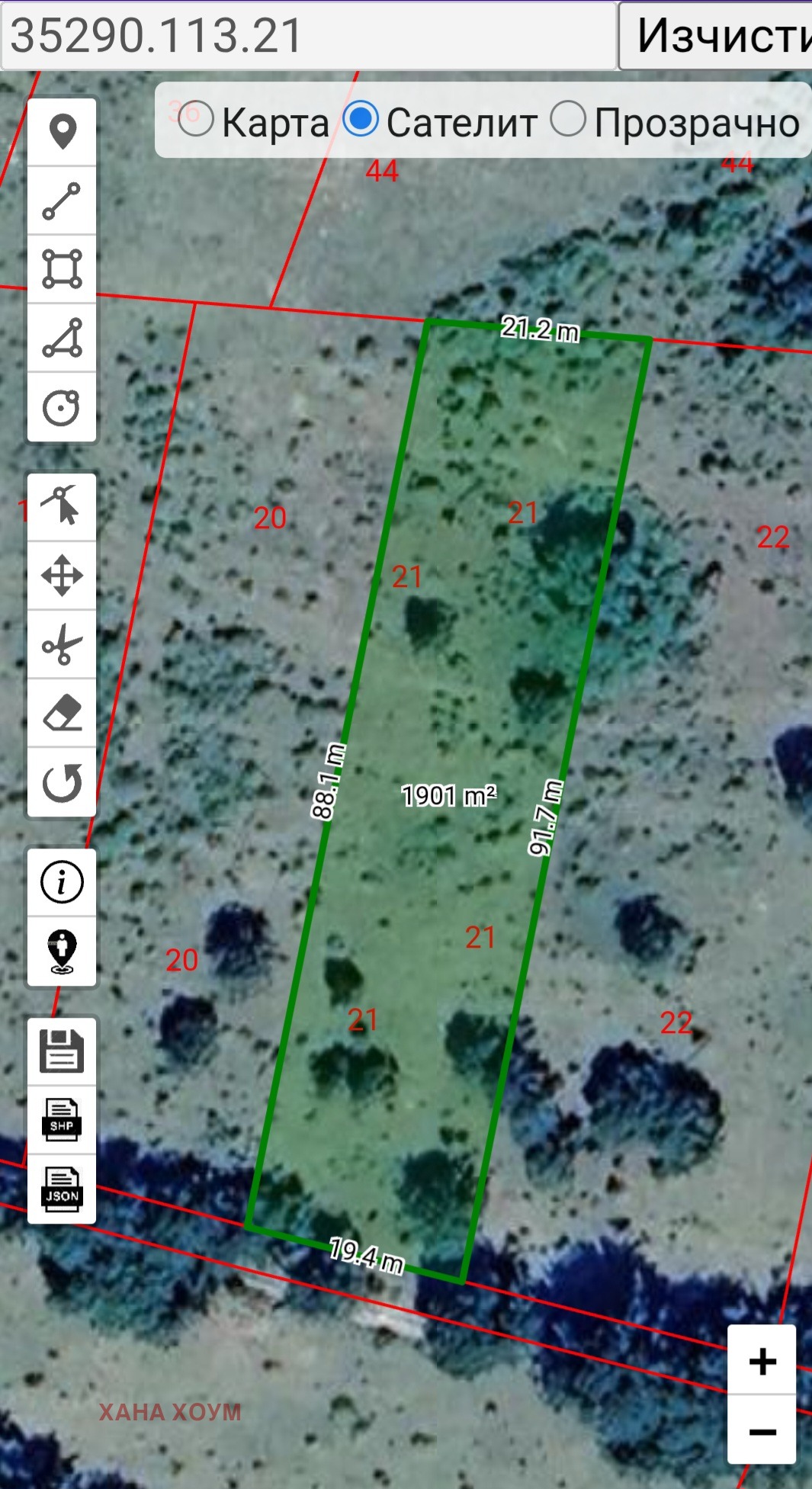Select the circle drawing tool

point(62,407)
